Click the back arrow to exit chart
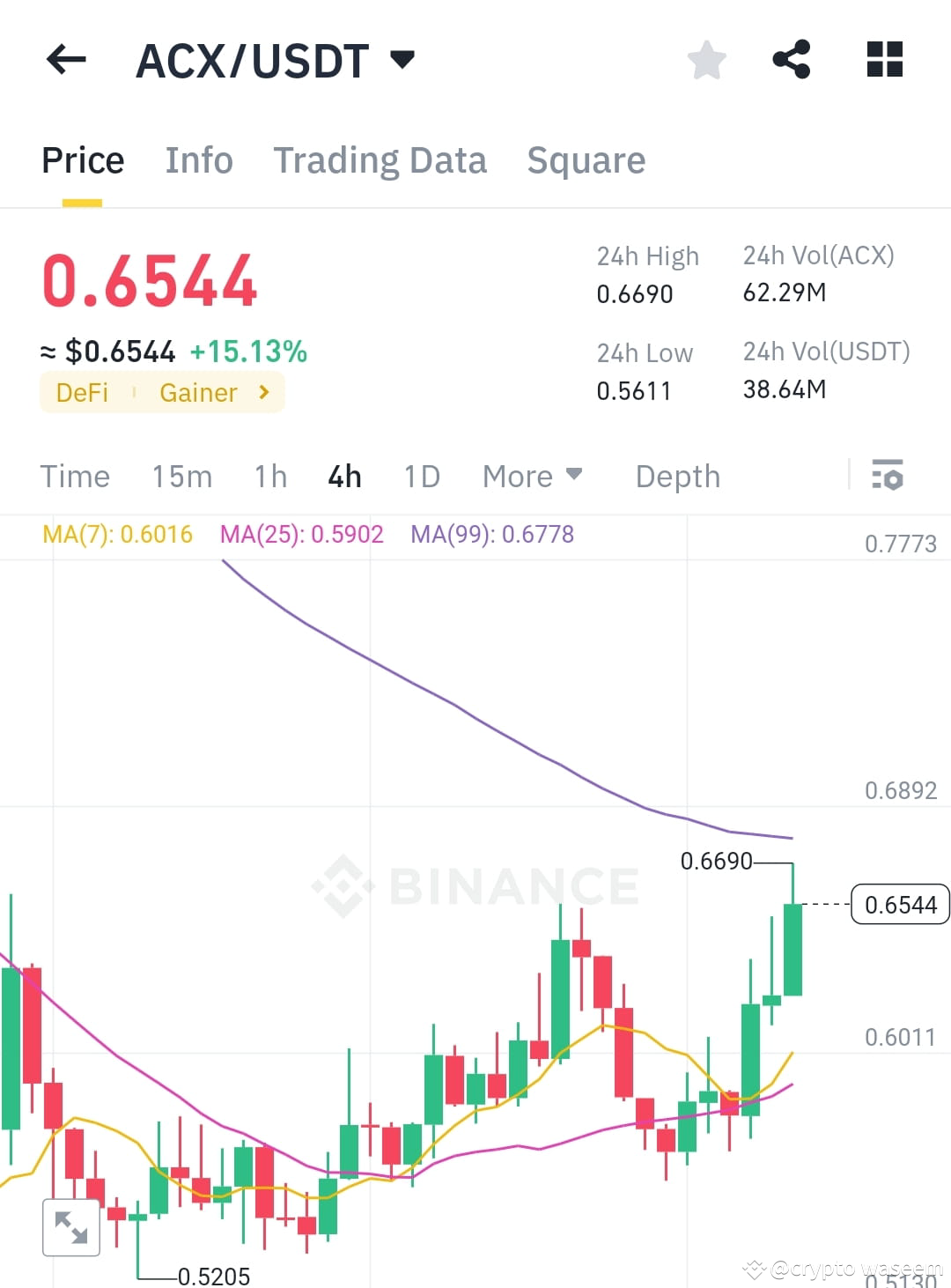The width and height of the screenshot is (951, 1288). coord(64,59)
